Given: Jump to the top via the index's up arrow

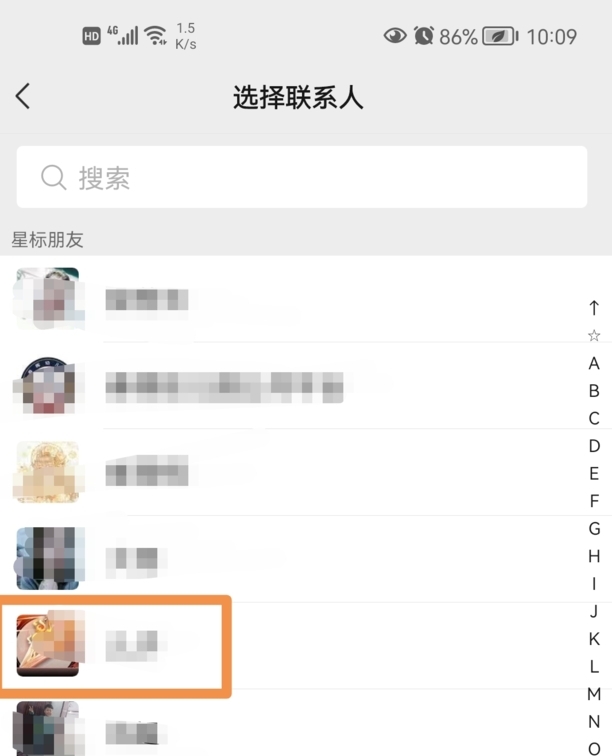Looking at the screenshot, I should click(x=594, y=308).
